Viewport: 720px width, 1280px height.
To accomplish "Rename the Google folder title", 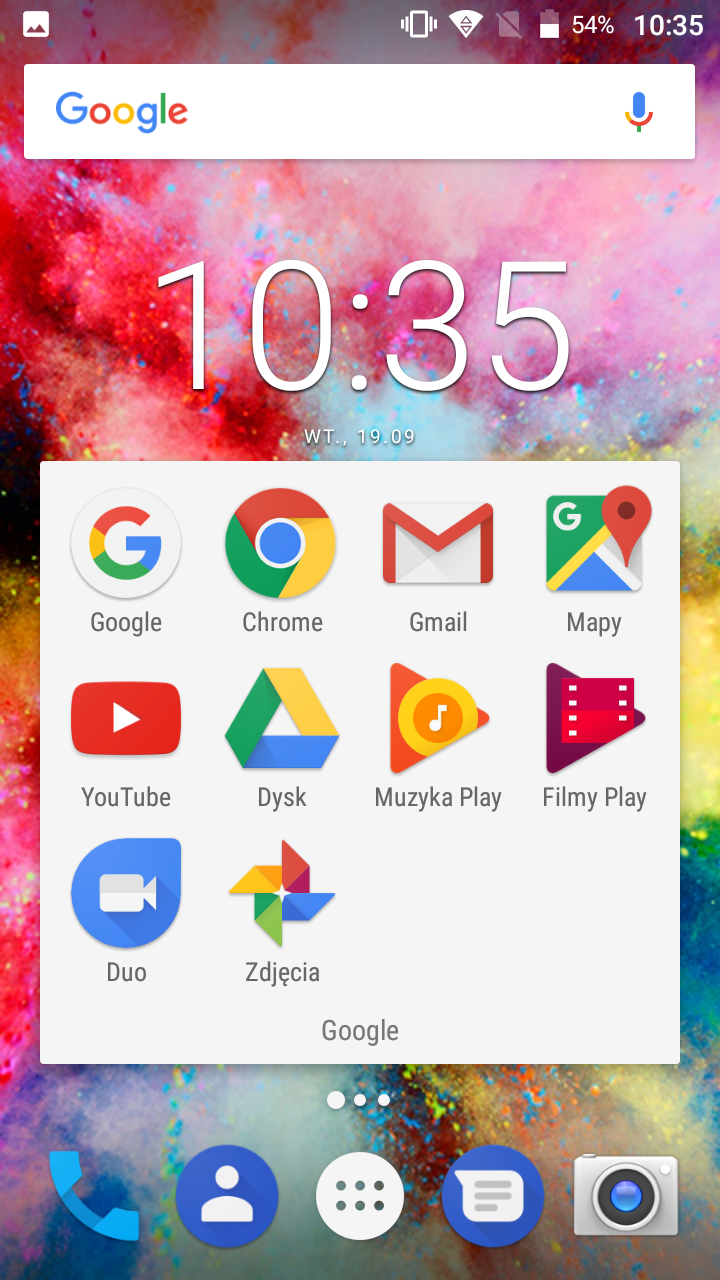I will click(x=360, y=1031).
